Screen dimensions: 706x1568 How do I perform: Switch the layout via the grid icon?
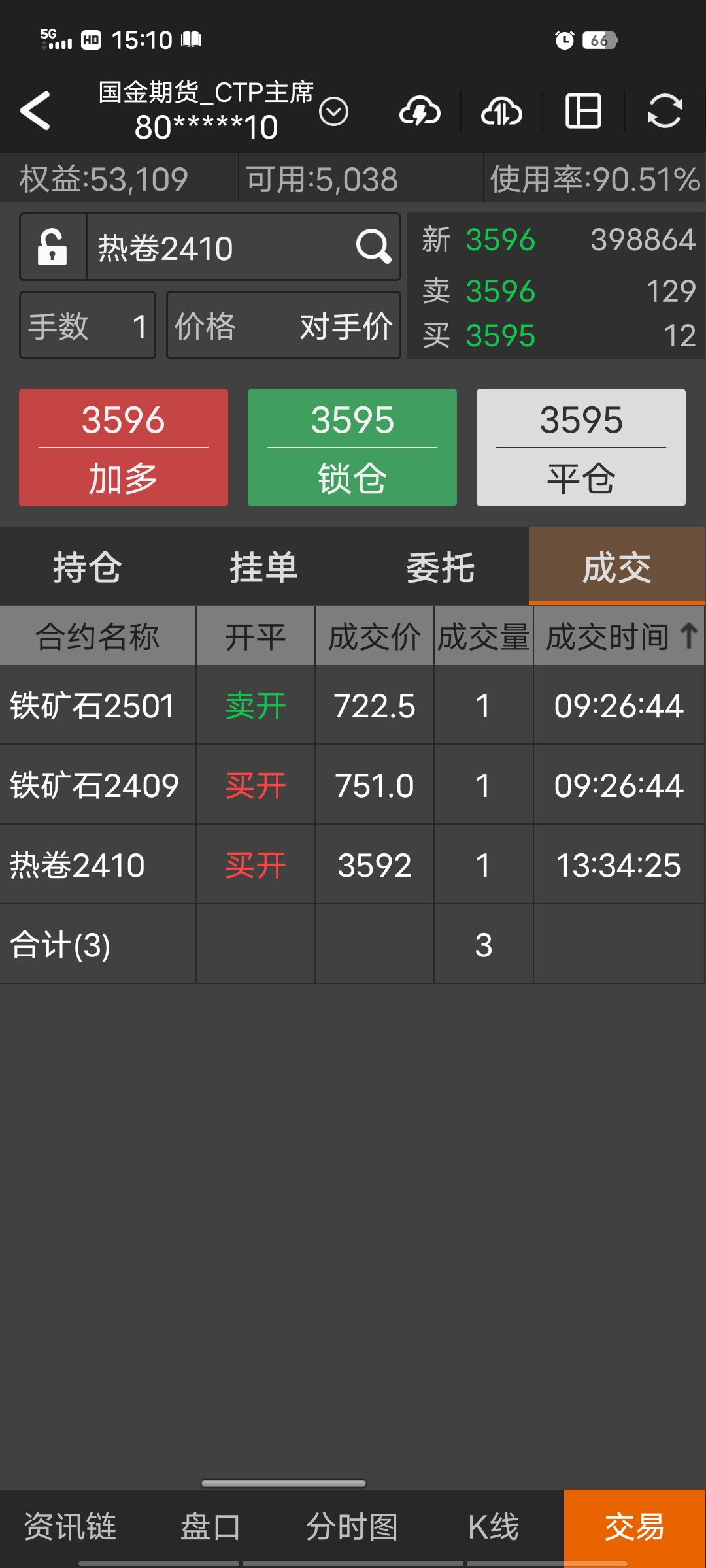[x=583, y=111]
